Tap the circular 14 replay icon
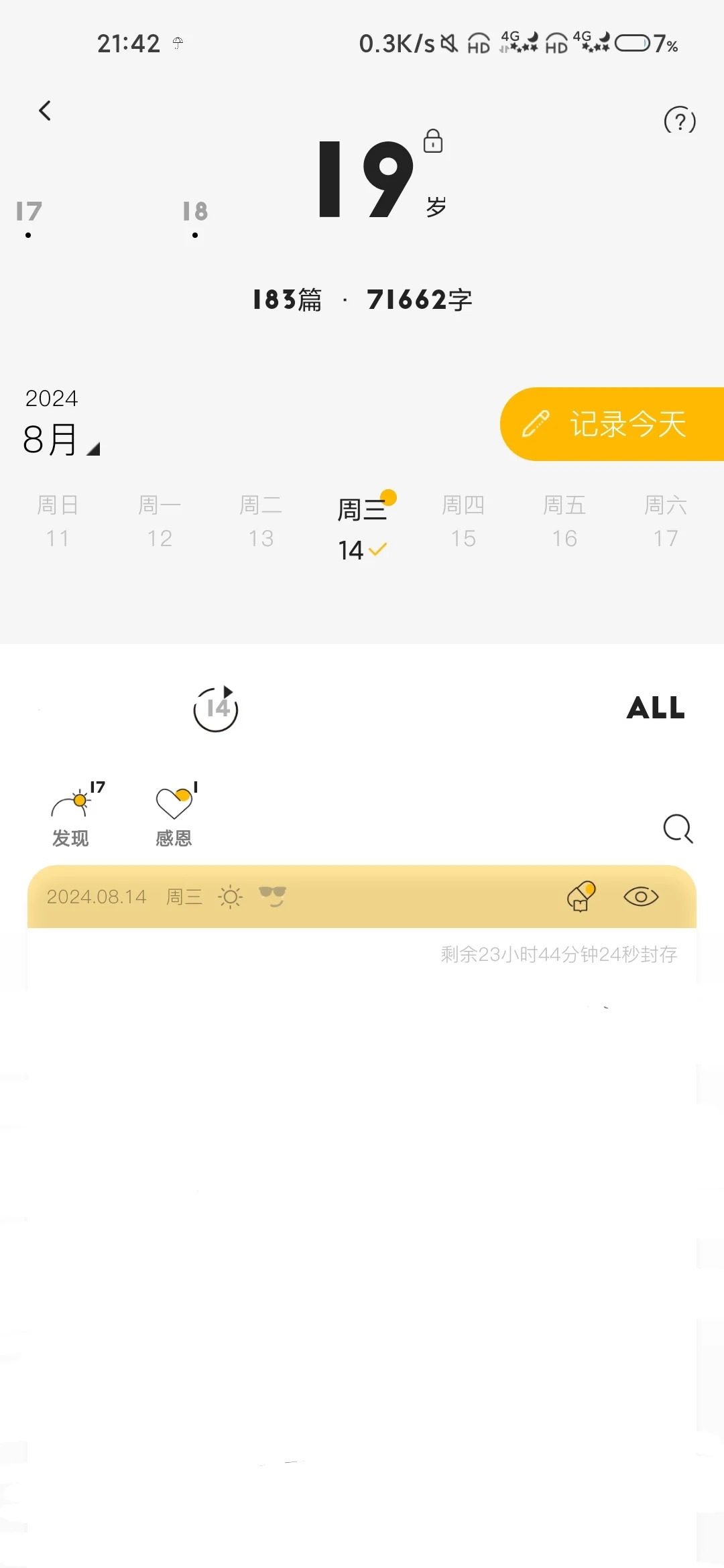This screenshot has height=1568, width=724. coord(216,708)
